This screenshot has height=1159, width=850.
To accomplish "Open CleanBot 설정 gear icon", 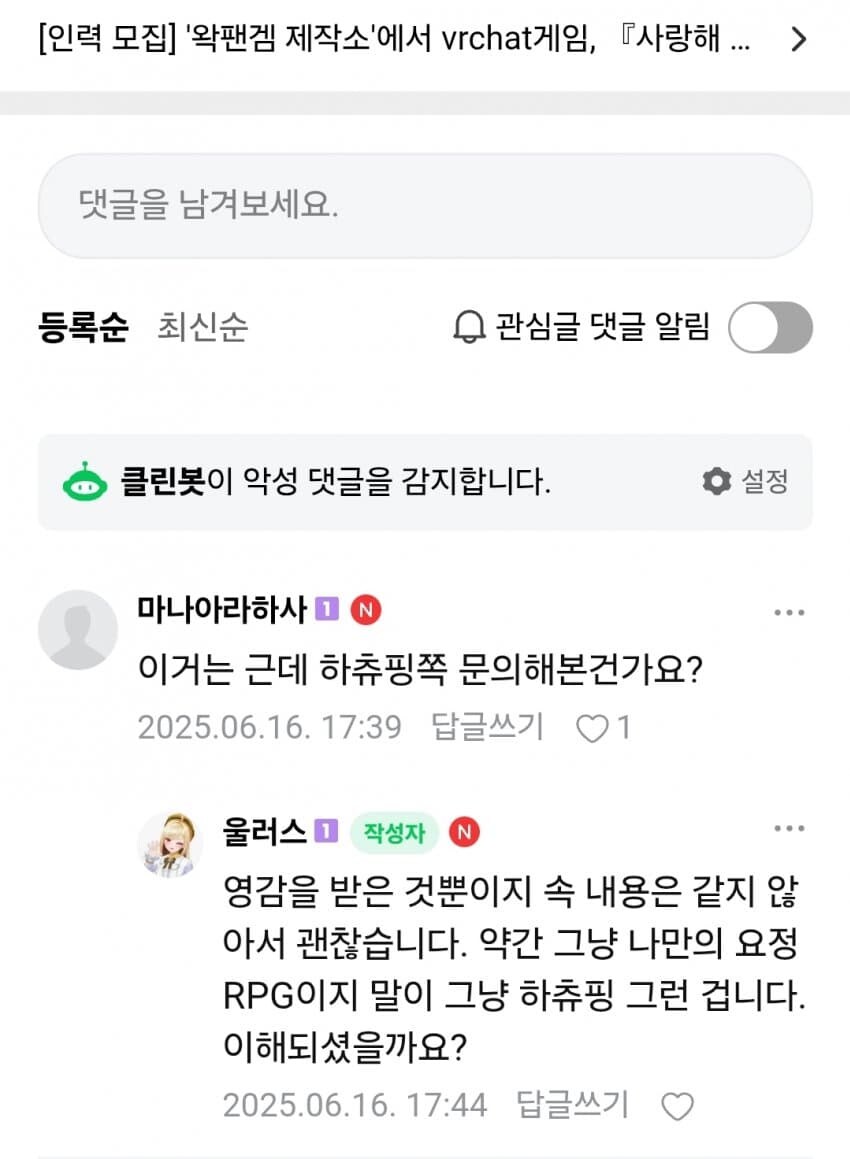I will [x=717, y=481].
